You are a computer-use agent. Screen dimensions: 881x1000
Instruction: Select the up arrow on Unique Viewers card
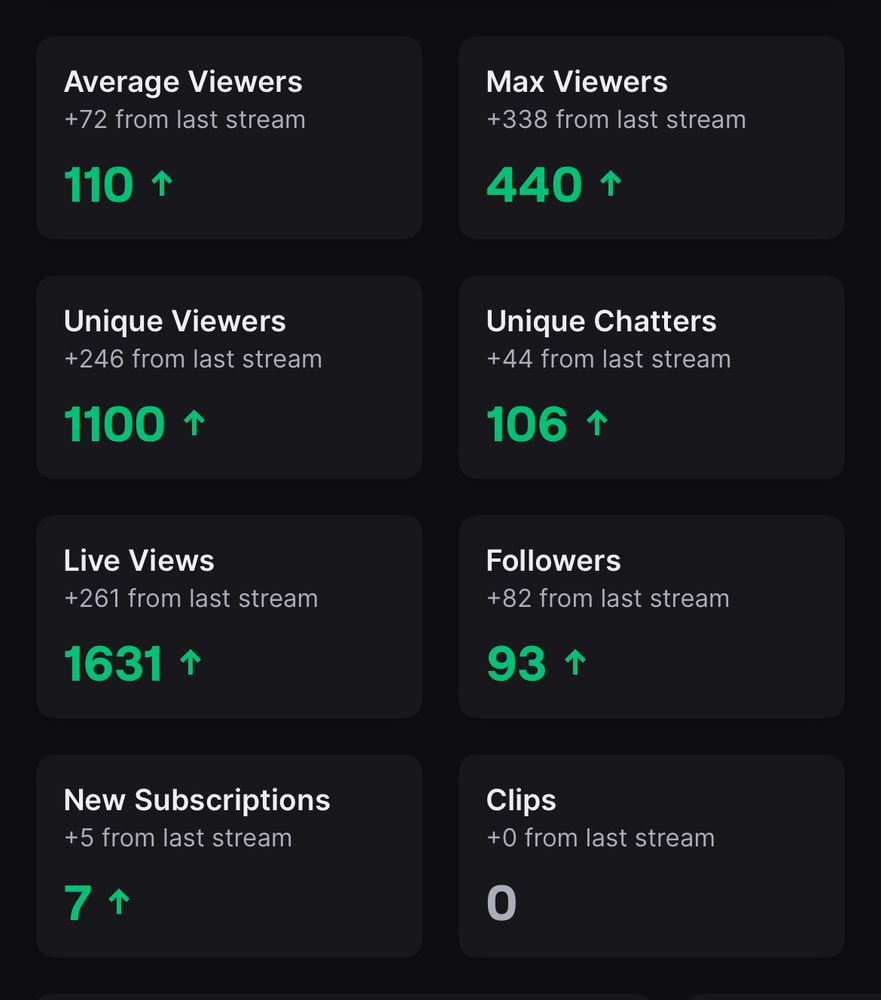pyautogui.click(x=196, y=422)
